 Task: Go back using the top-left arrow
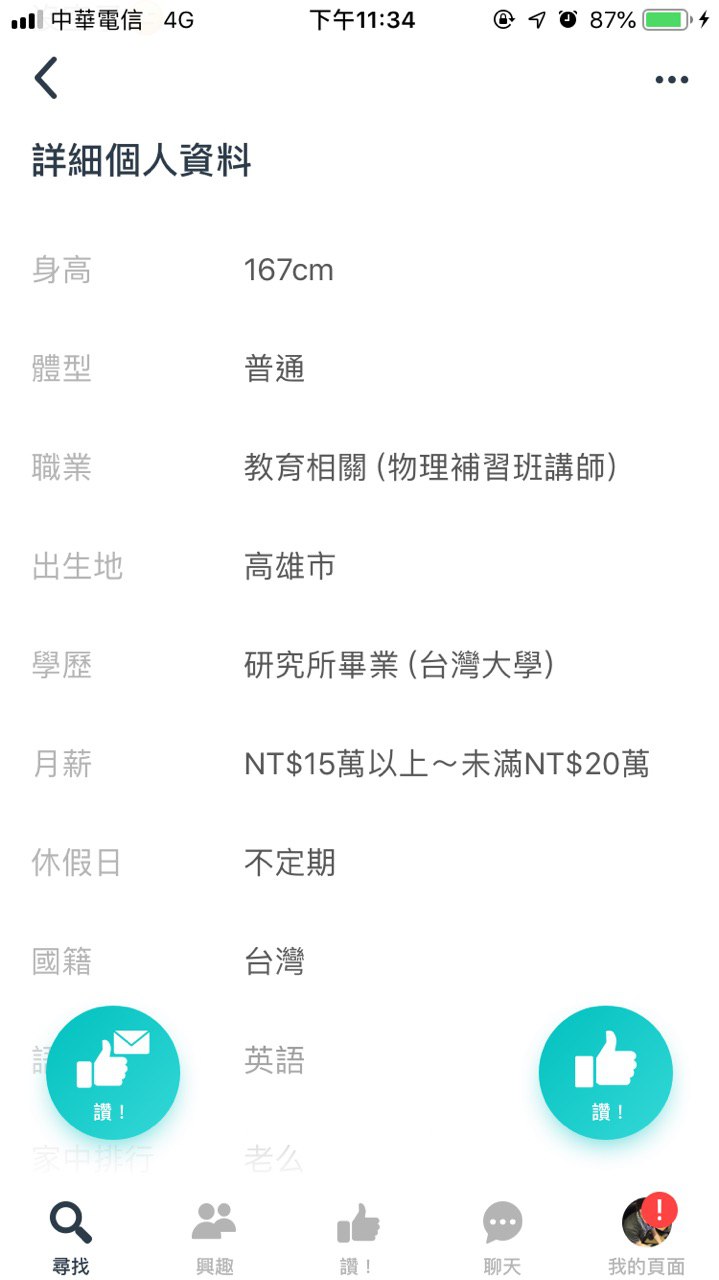[46, 78]
